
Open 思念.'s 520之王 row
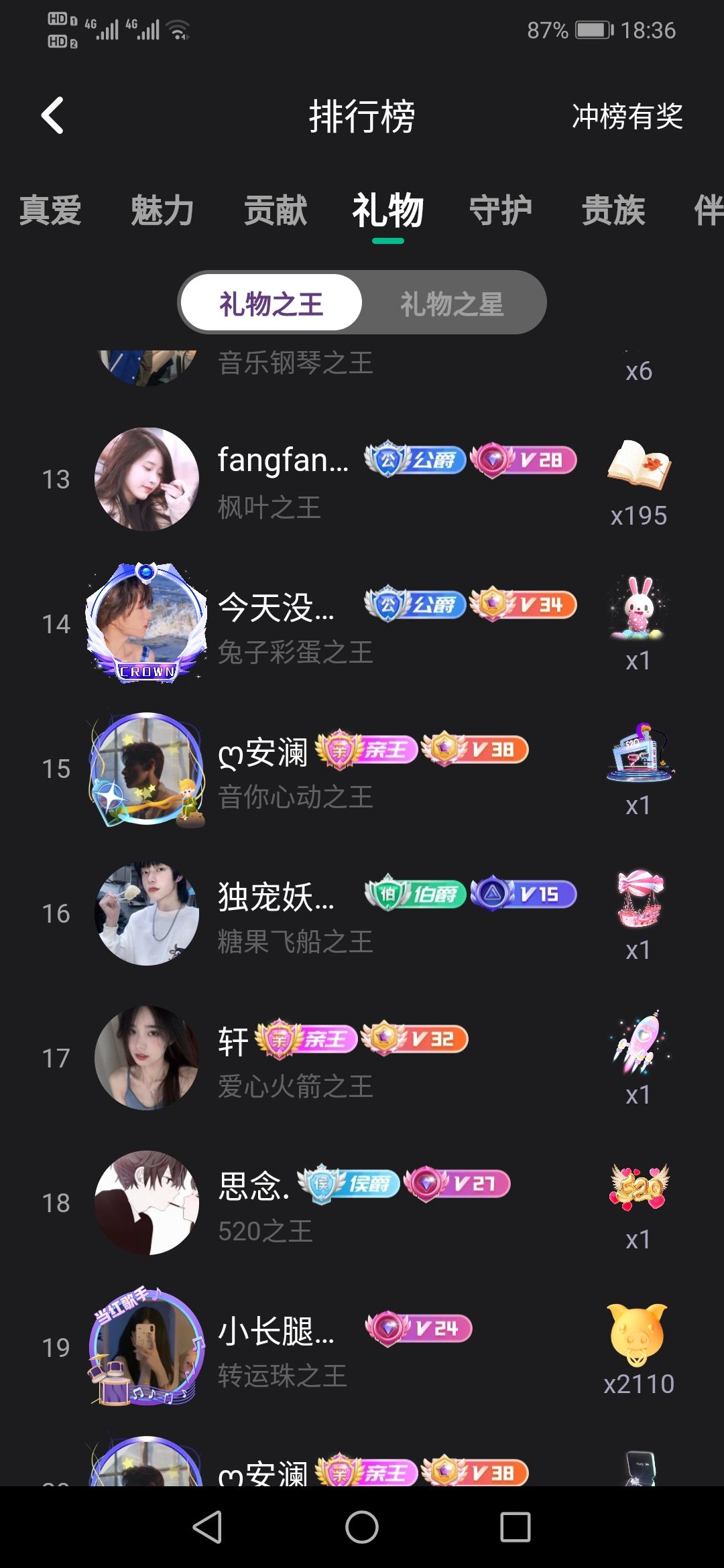pos(362,1203)
